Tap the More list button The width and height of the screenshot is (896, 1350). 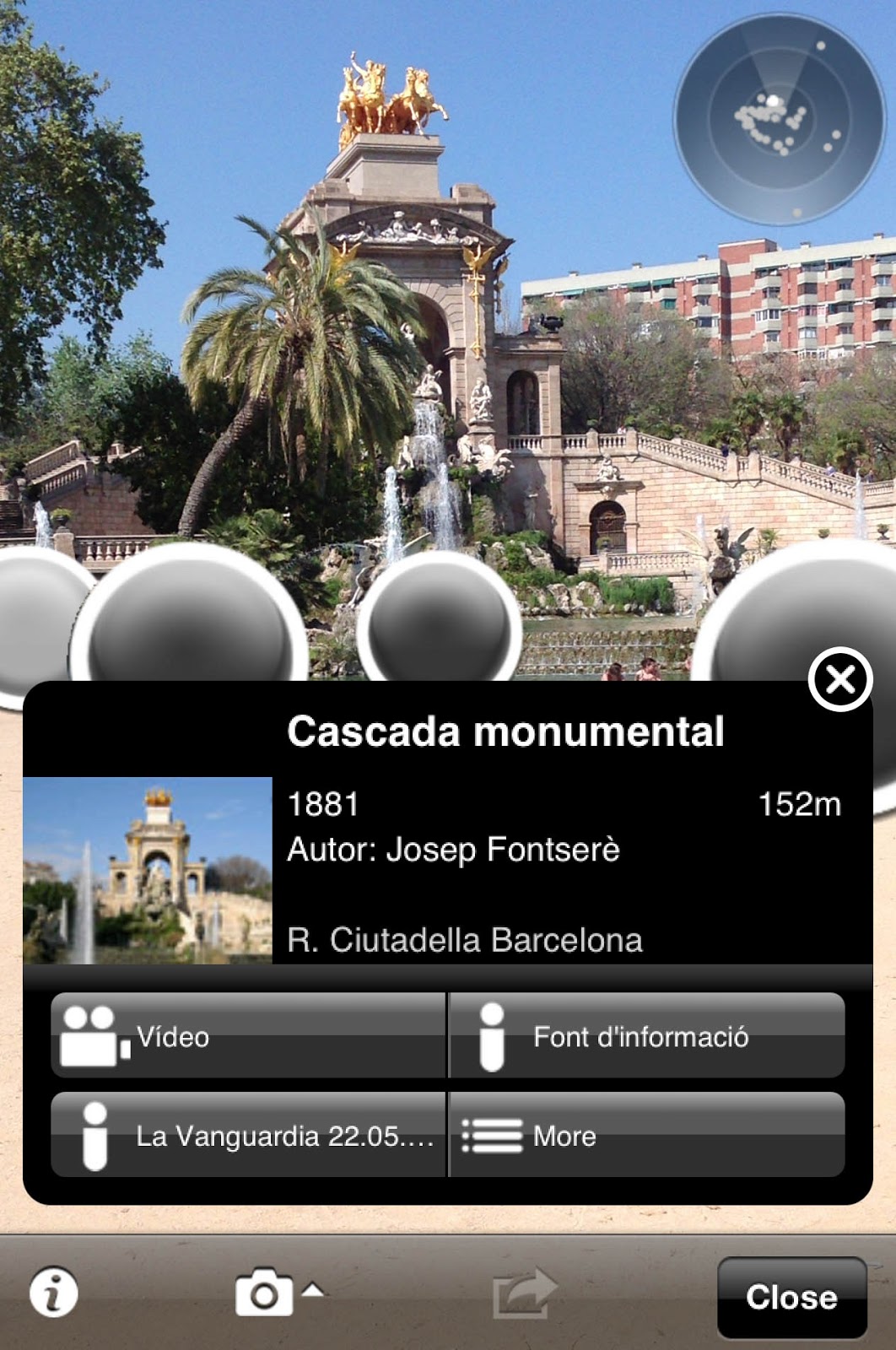tap(647, 1136)
